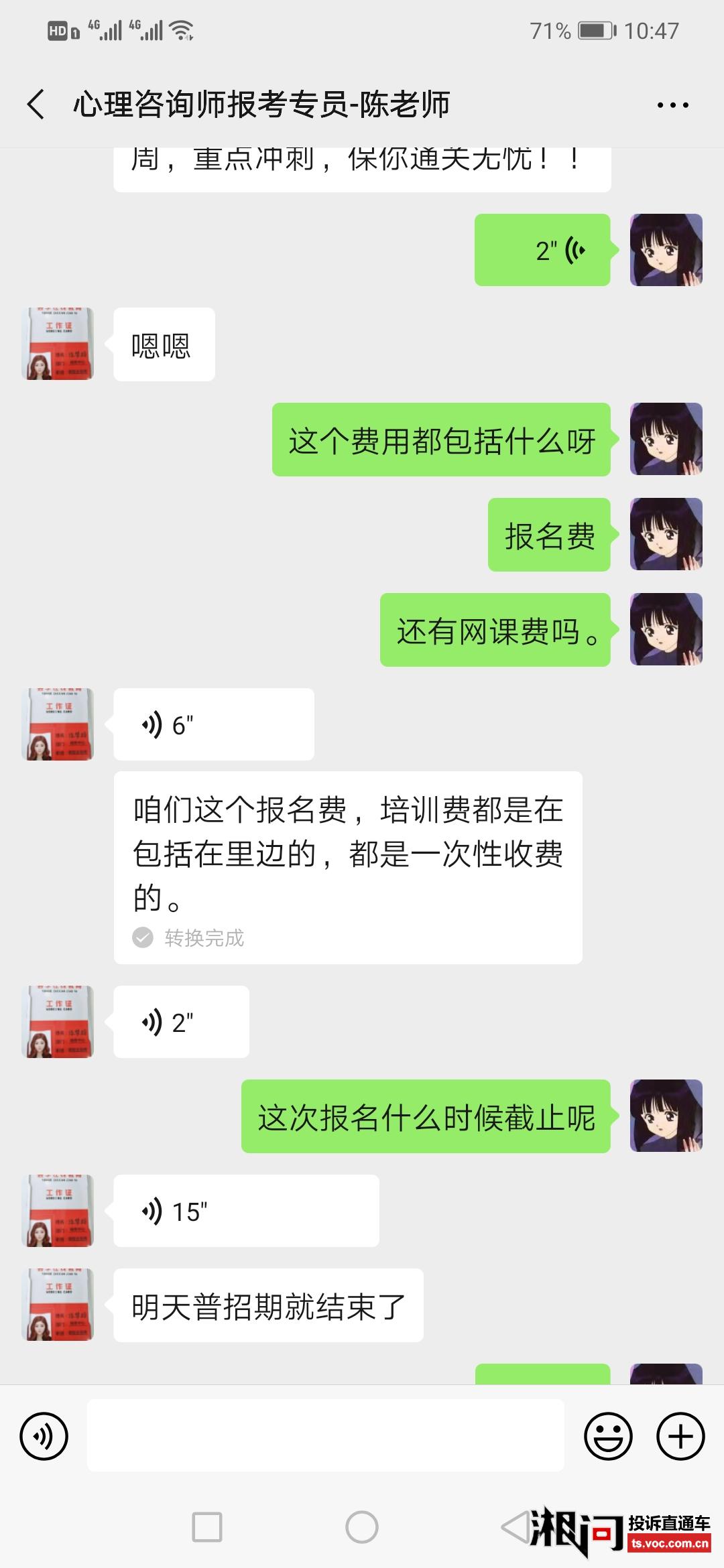Go to the system home screen

(x=362, y=1528)
